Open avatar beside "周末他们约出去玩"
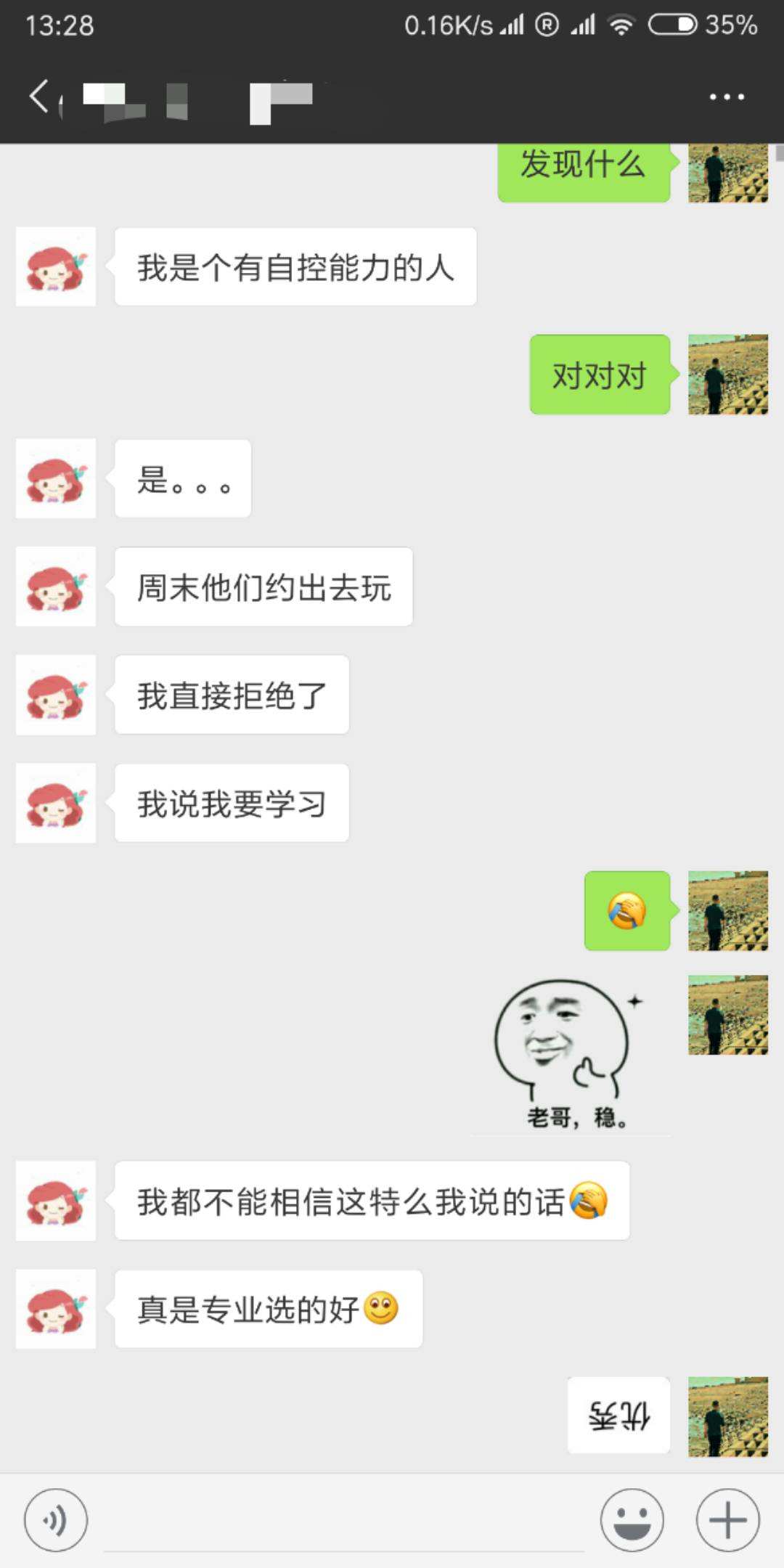 56,587
